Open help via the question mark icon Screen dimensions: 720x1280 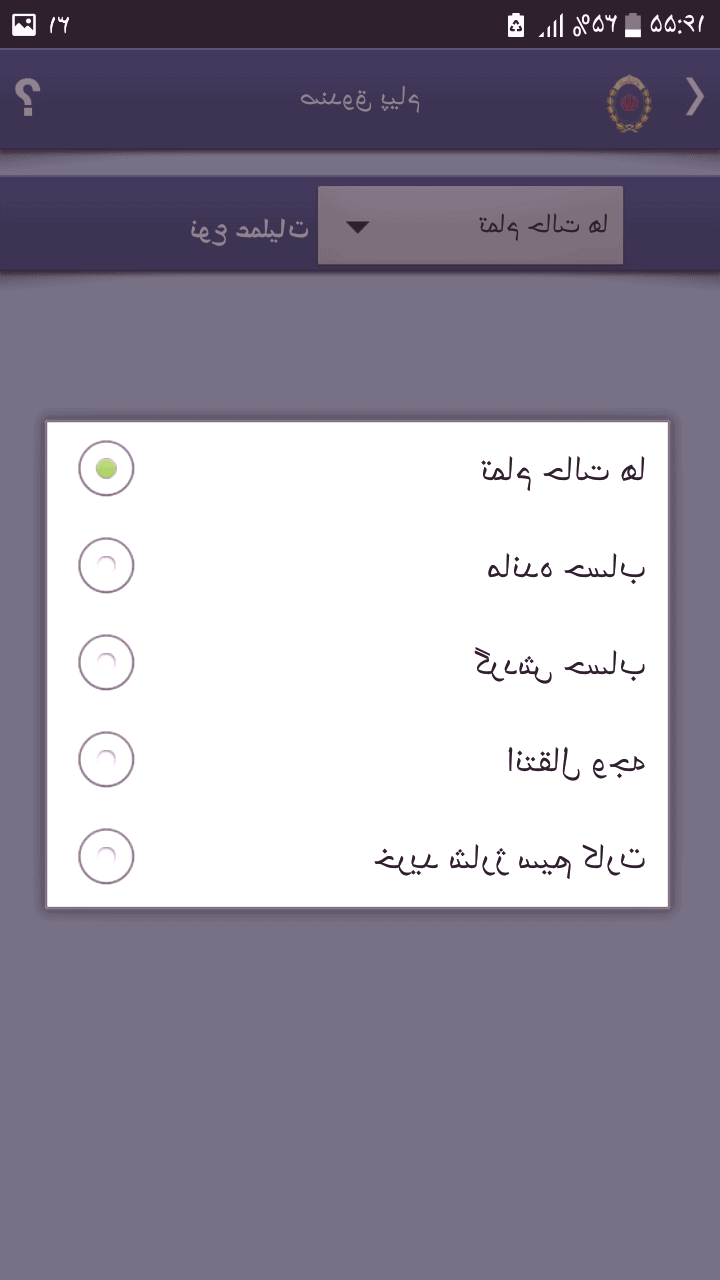coord(27,98)
